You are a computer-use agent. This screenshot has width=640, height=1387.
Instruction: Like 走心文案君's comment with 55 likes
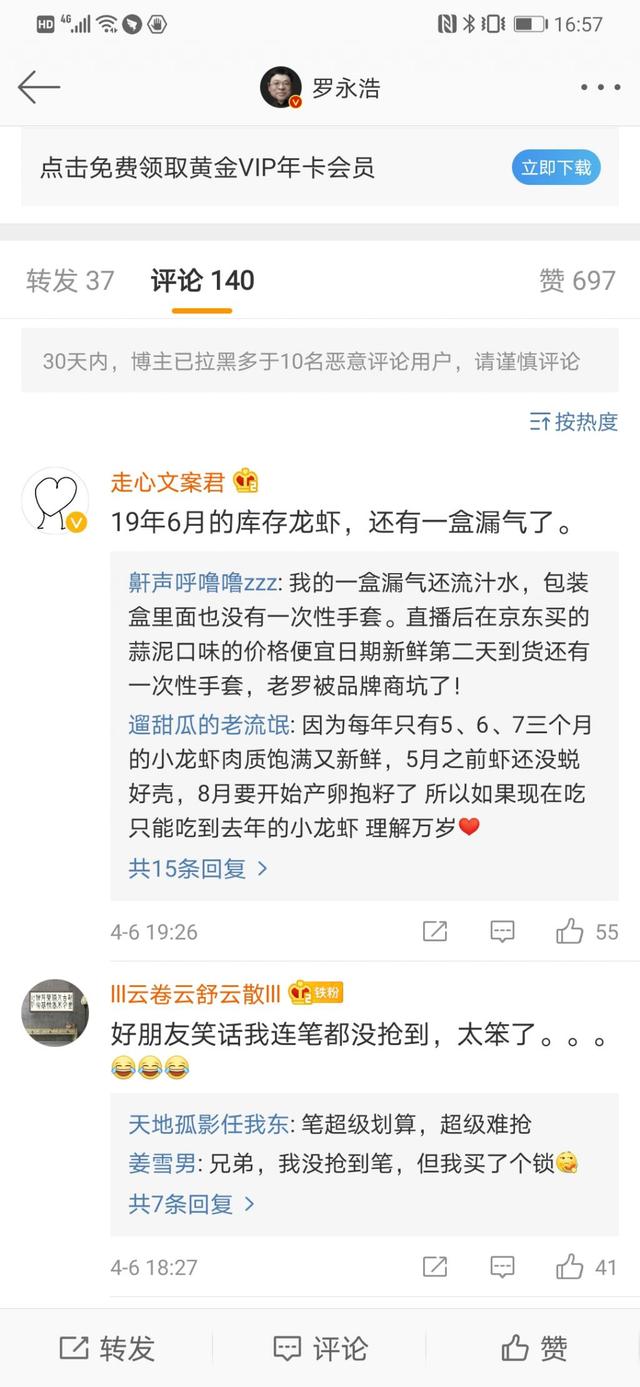pyautogui.click(x=587, y=932)
